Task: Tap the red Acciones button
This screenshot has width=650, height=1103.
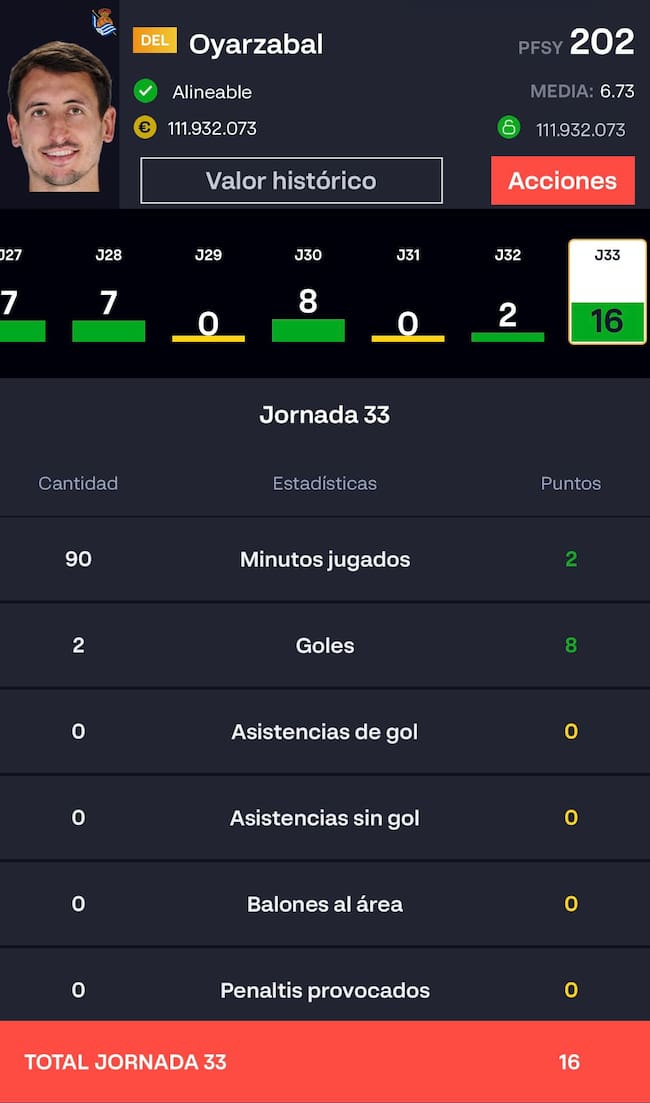Action: point(562,181)
